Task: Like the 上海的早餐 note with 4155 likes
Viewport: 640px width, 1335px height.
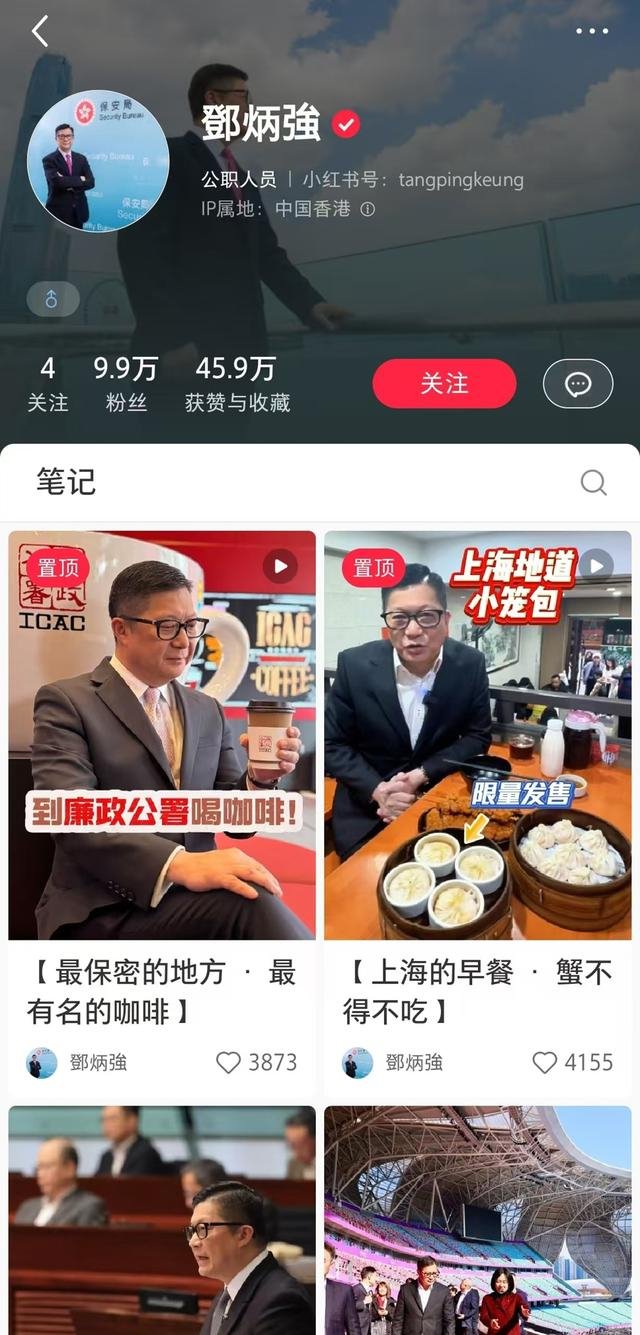Action: 545,1062
